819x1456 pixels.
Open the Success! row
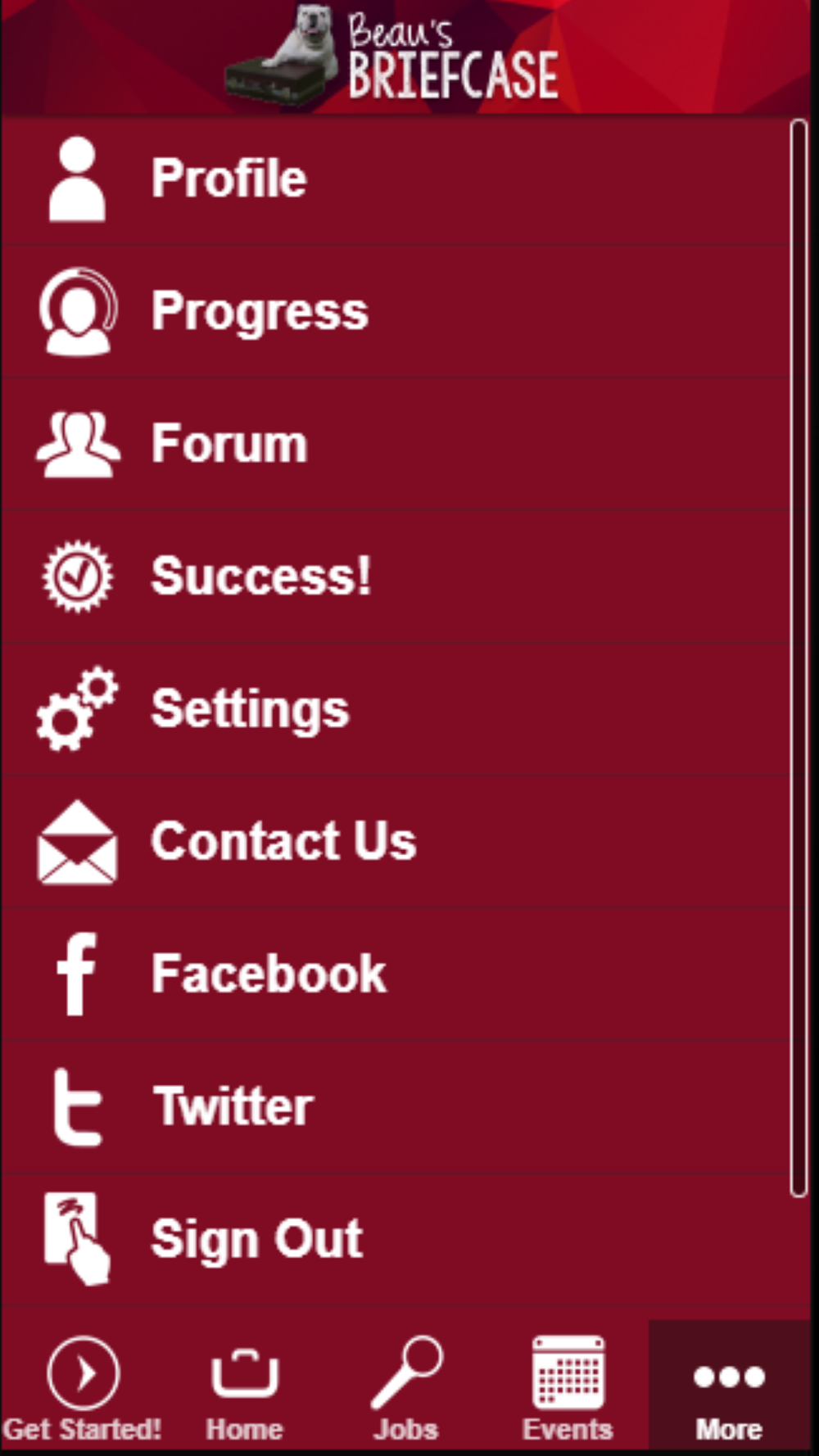pyautogui.click(x=395, y=577)
